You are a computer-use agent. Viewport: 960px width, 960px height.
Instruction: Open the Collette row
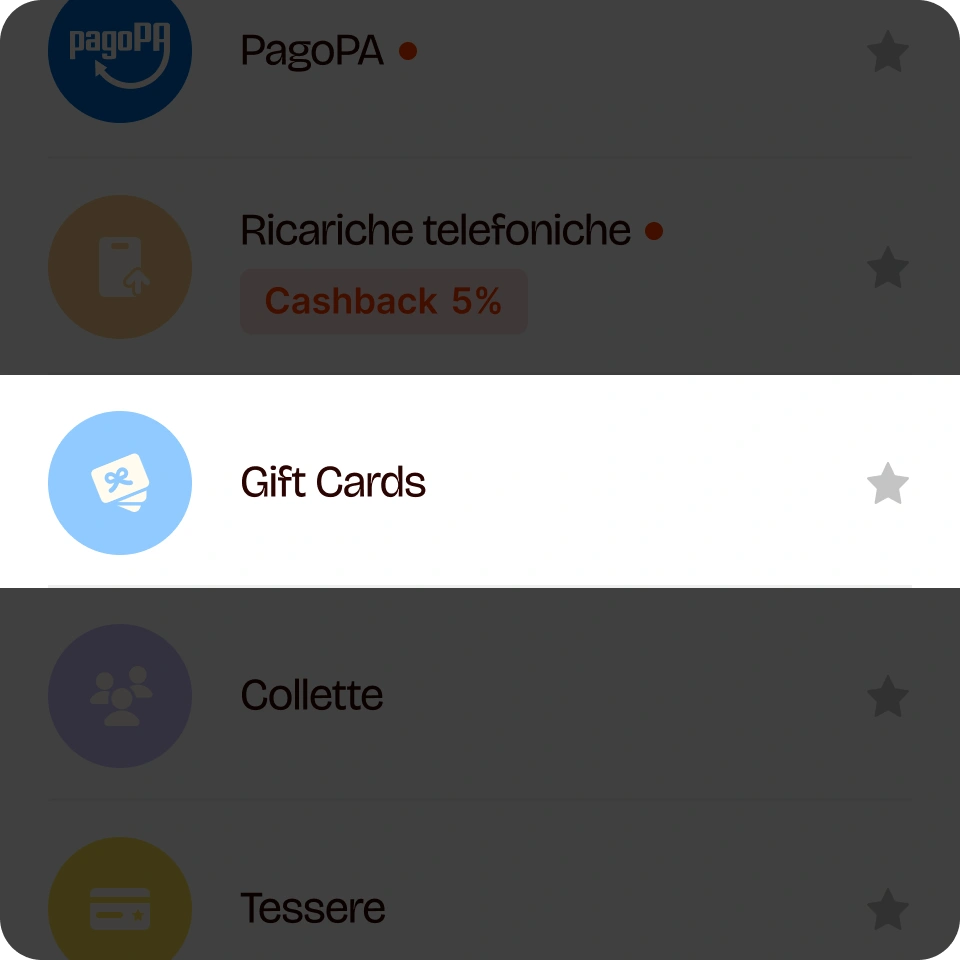[312, 695]
